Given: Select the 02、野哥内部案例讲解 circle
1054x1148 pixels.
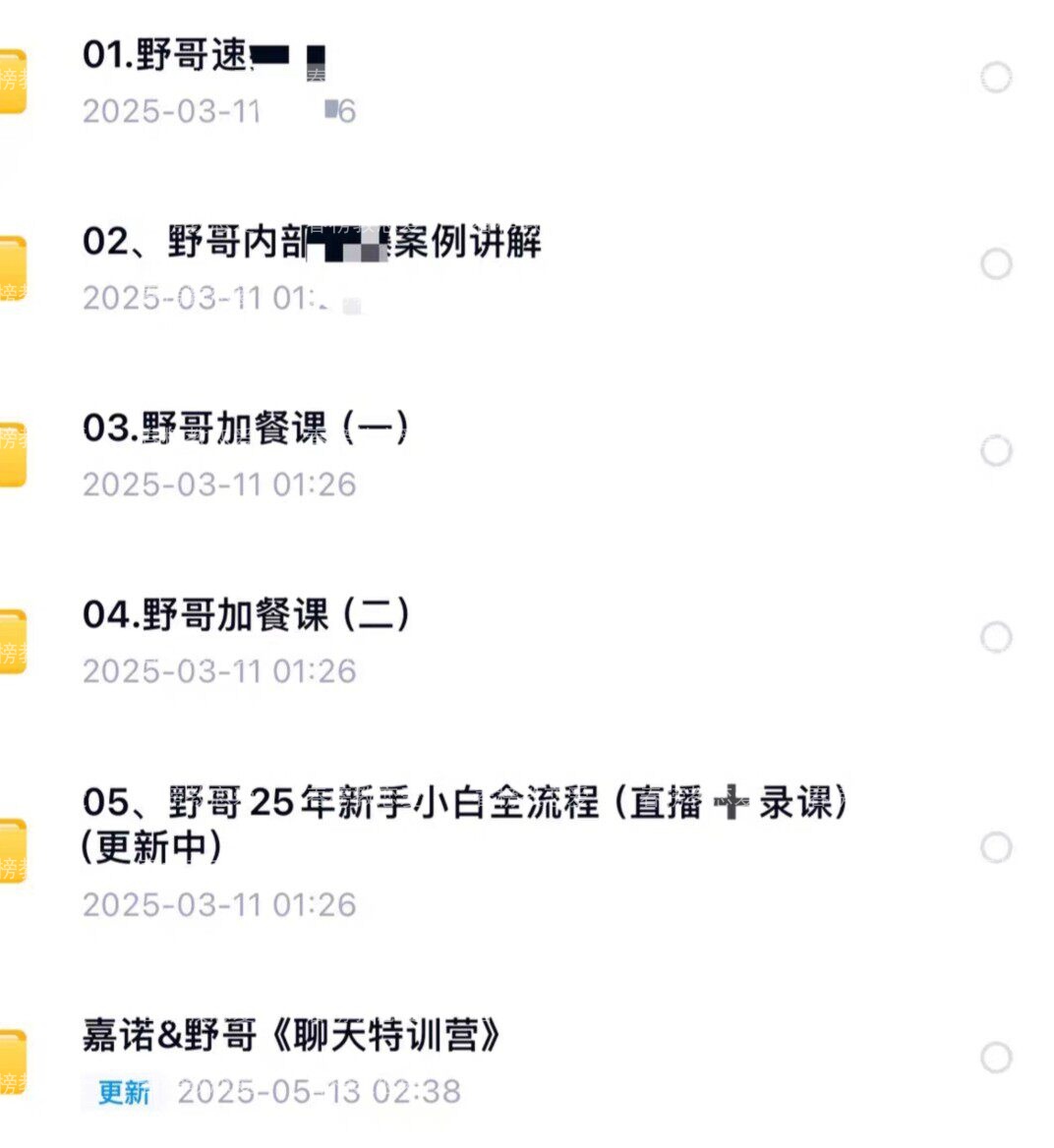Looking at the screenshot, I should point(996,264).
